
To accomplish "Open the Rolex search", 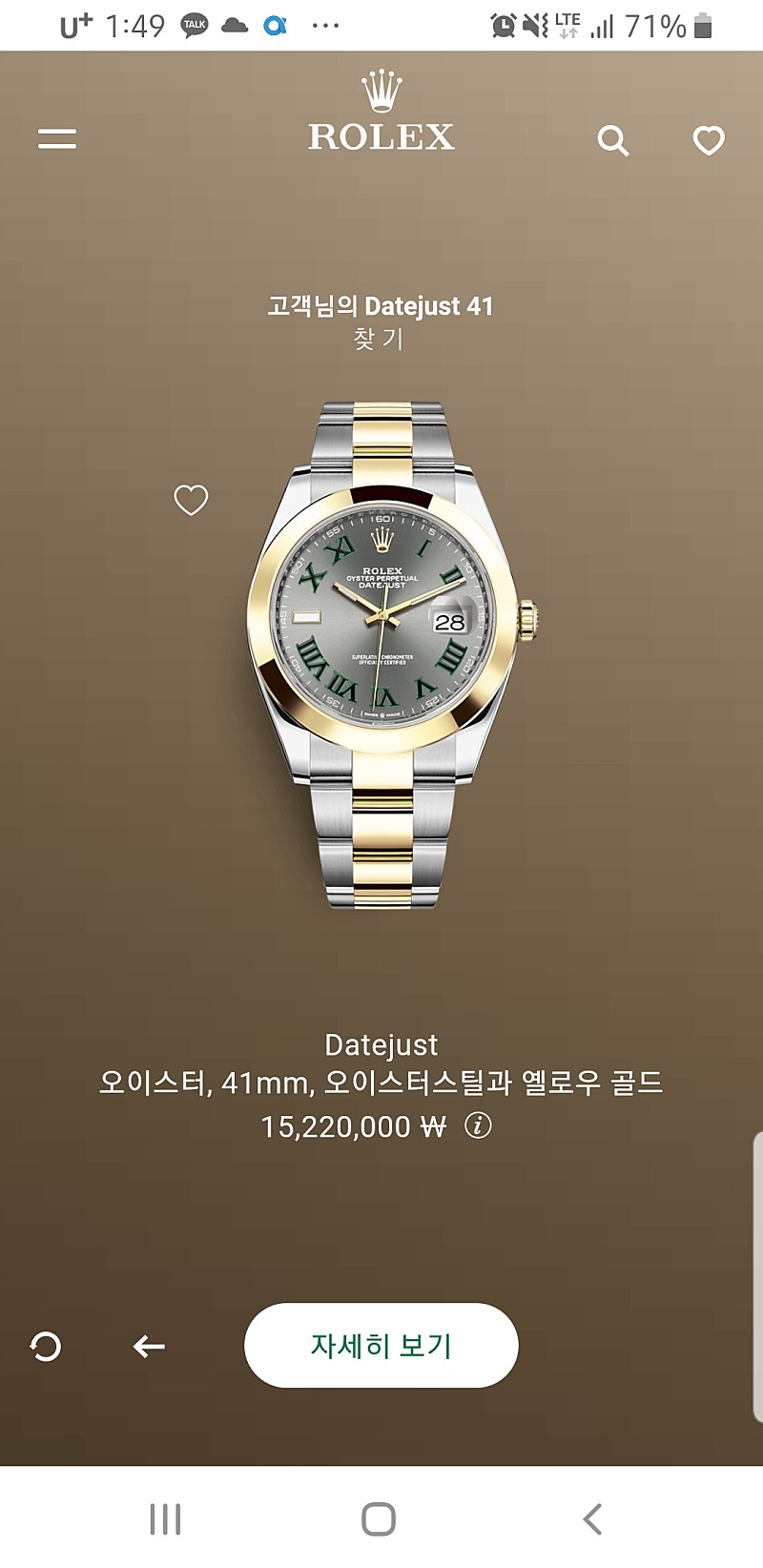I will click(x=612, y=141).
